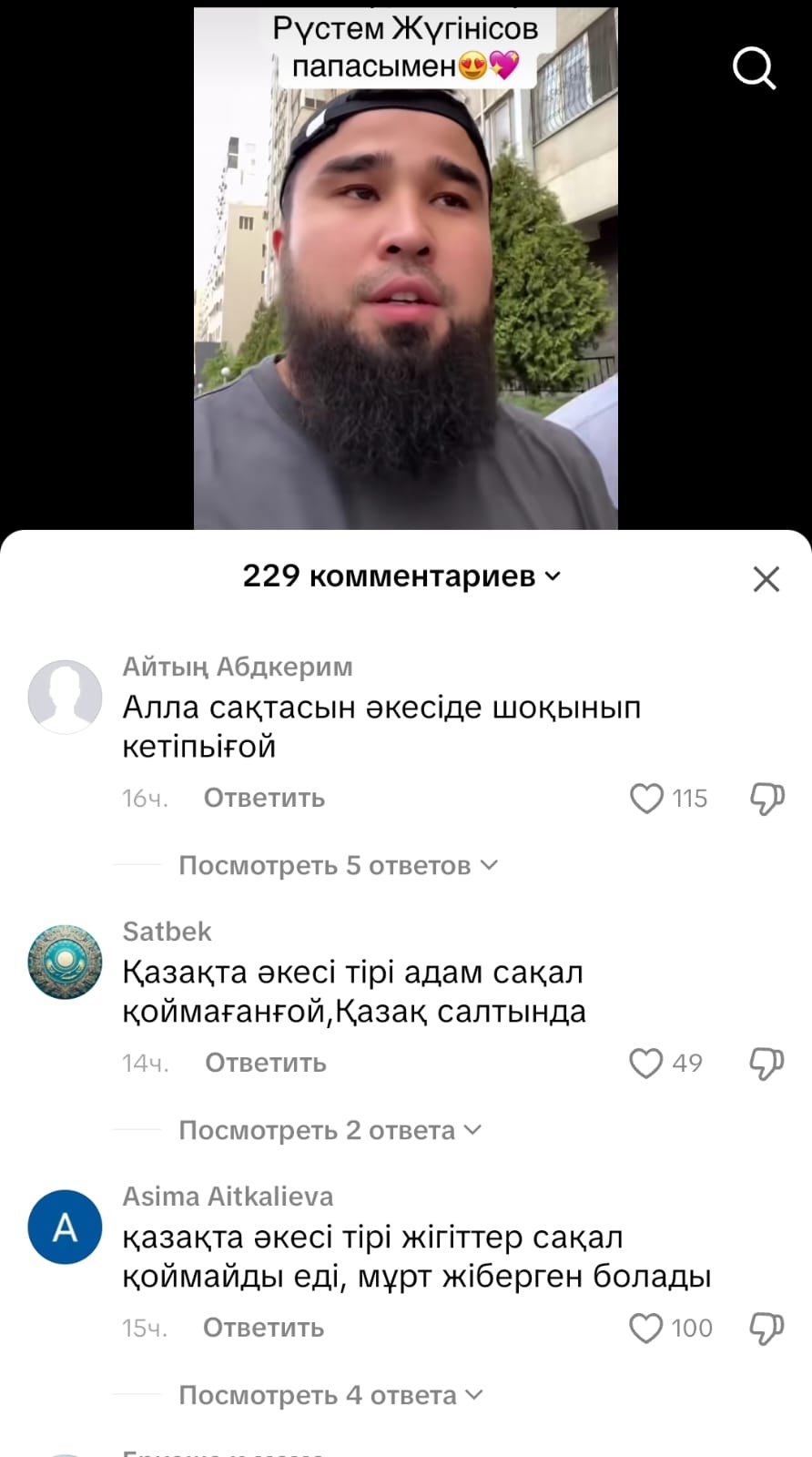Reply to Asima Aitkalieva's comment

263,1328
